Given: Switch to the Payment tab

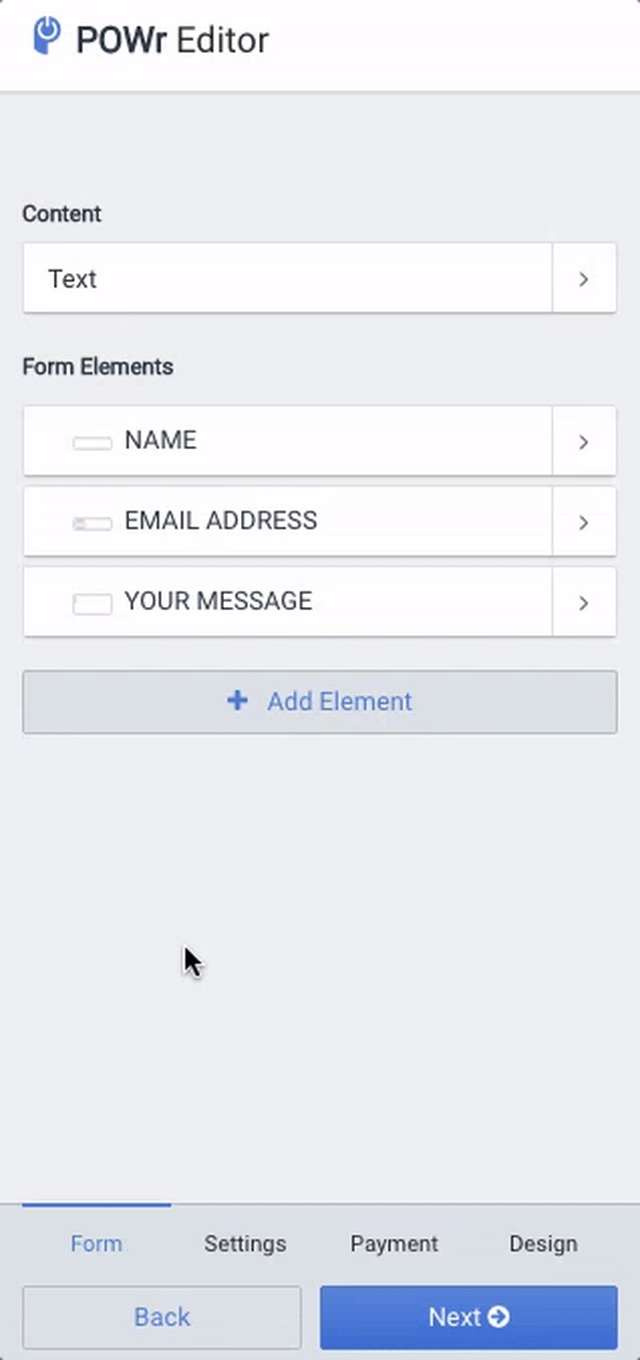Looking at the screenshot, I should click(394, 1243).
